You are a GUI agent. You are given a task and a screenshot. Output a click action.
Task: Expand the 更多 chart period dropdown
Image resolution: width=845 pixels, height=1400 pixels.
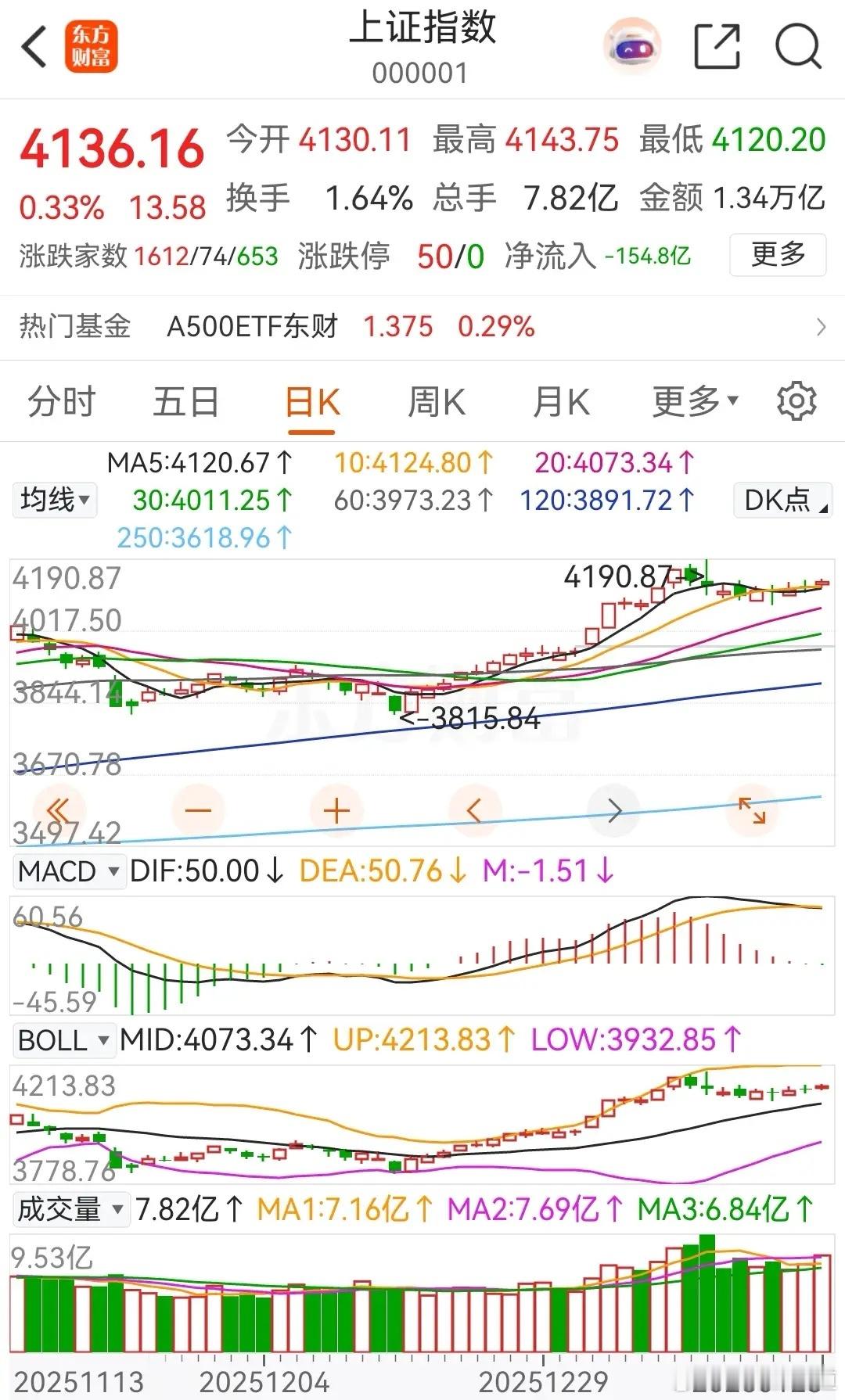point(695,403)
